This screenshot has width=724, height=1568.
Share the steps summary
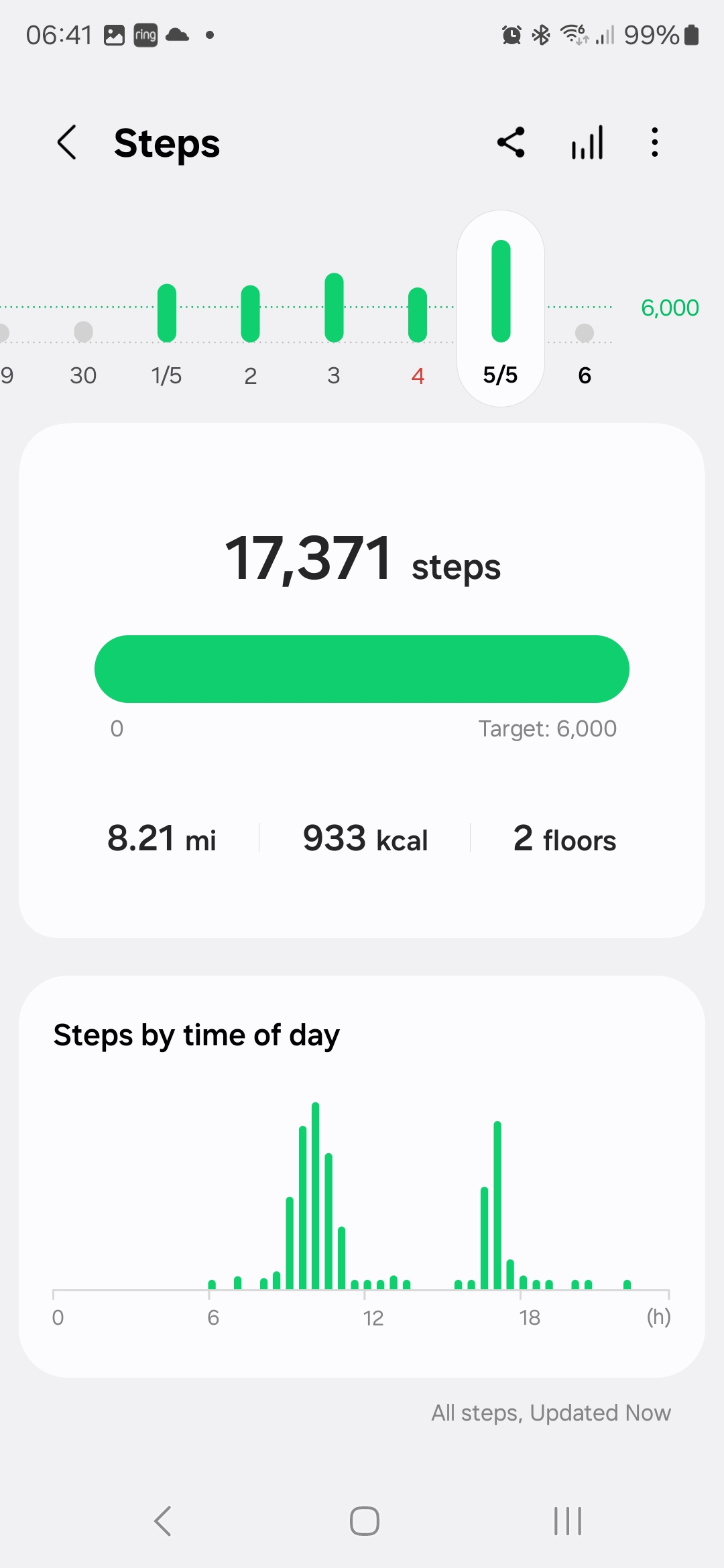coord(511,142)
